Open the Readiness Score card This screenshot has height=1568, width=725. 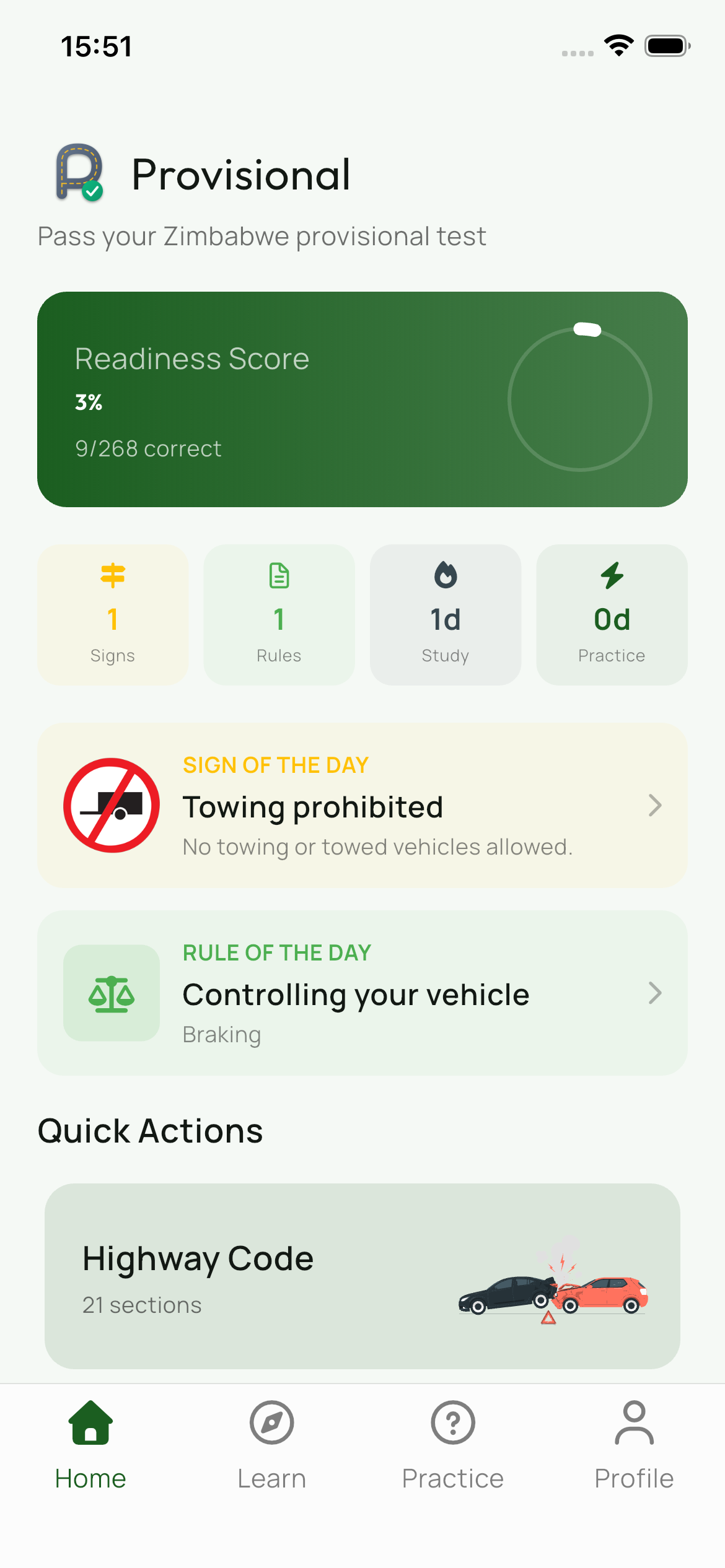[362, 399]
